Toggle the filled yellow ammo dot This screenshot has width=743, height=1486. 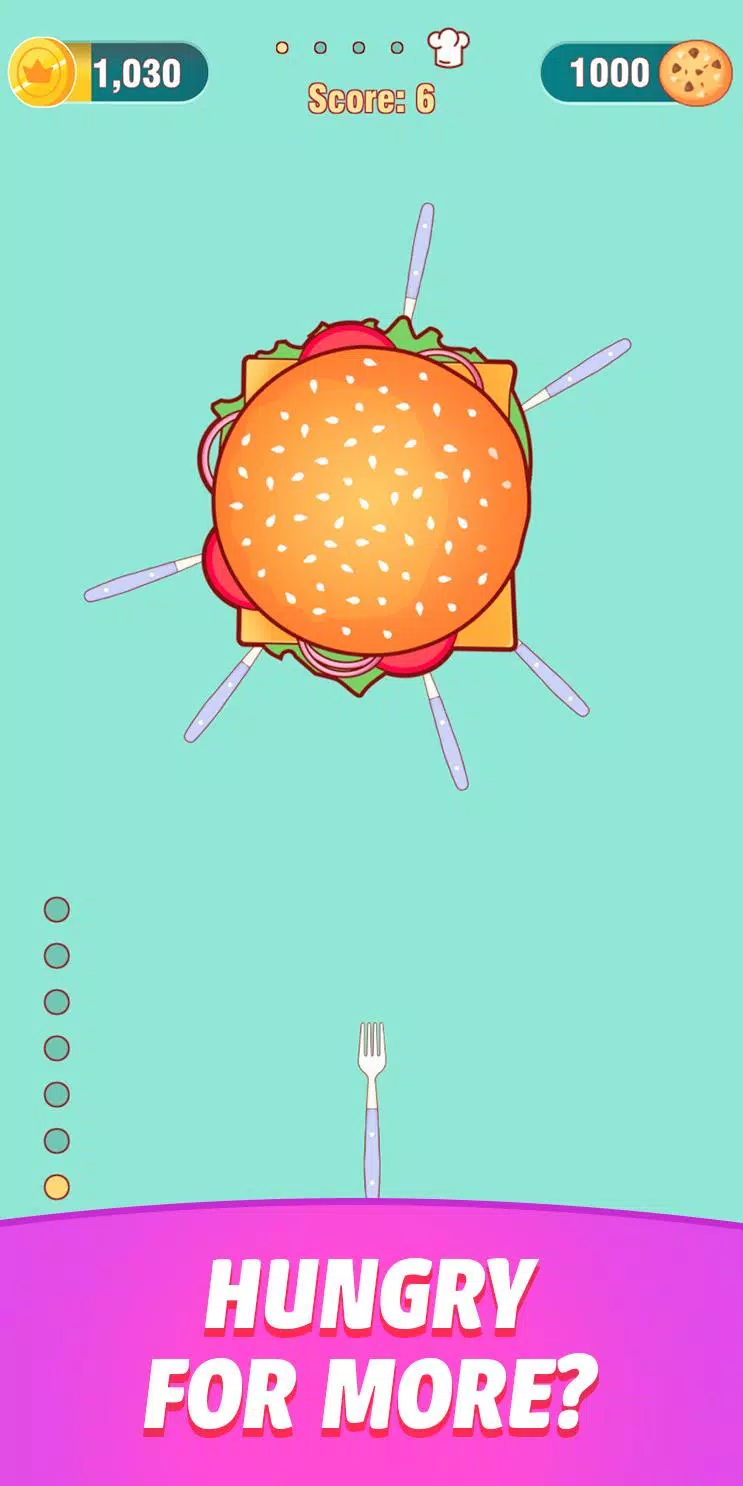point(56,1185)
